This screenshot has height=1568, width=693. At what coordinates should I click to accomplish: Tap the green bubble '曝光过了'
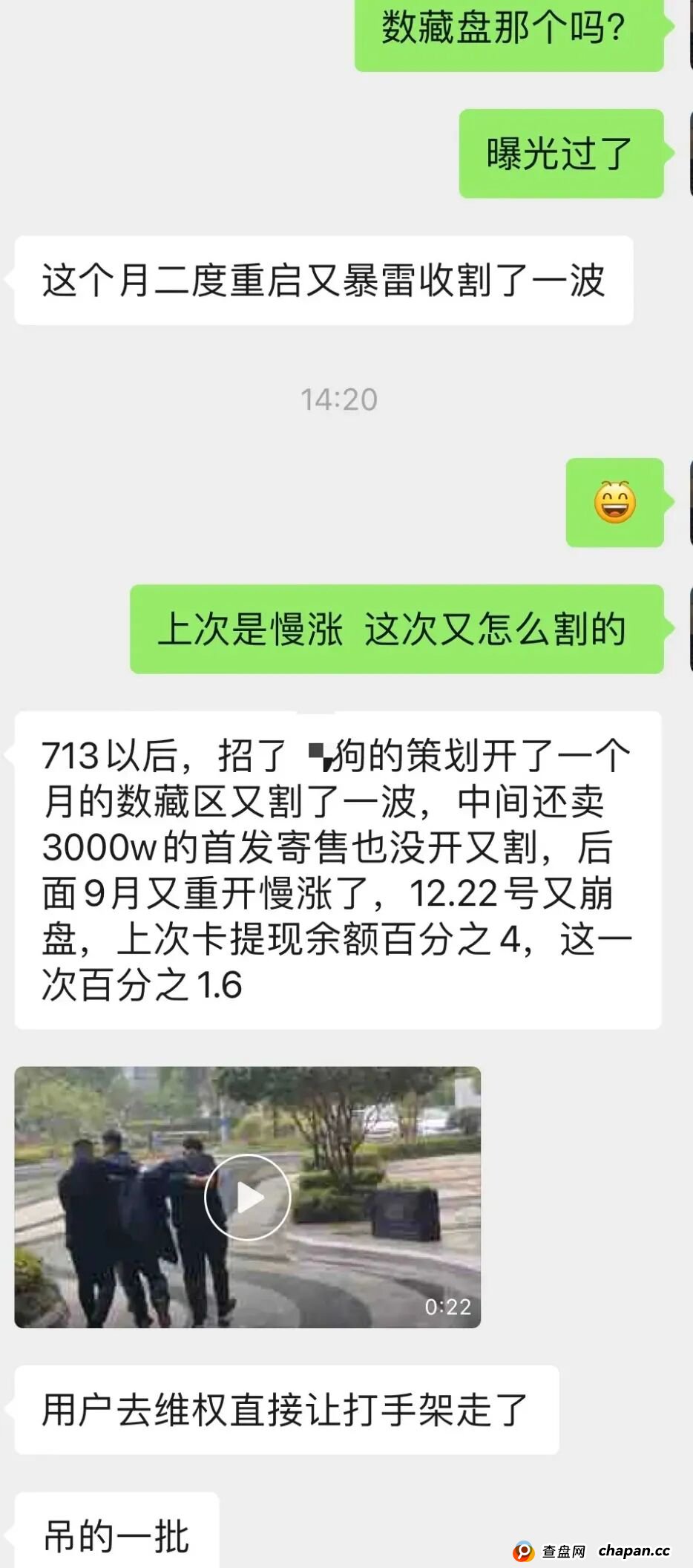(x=562, y=154)
